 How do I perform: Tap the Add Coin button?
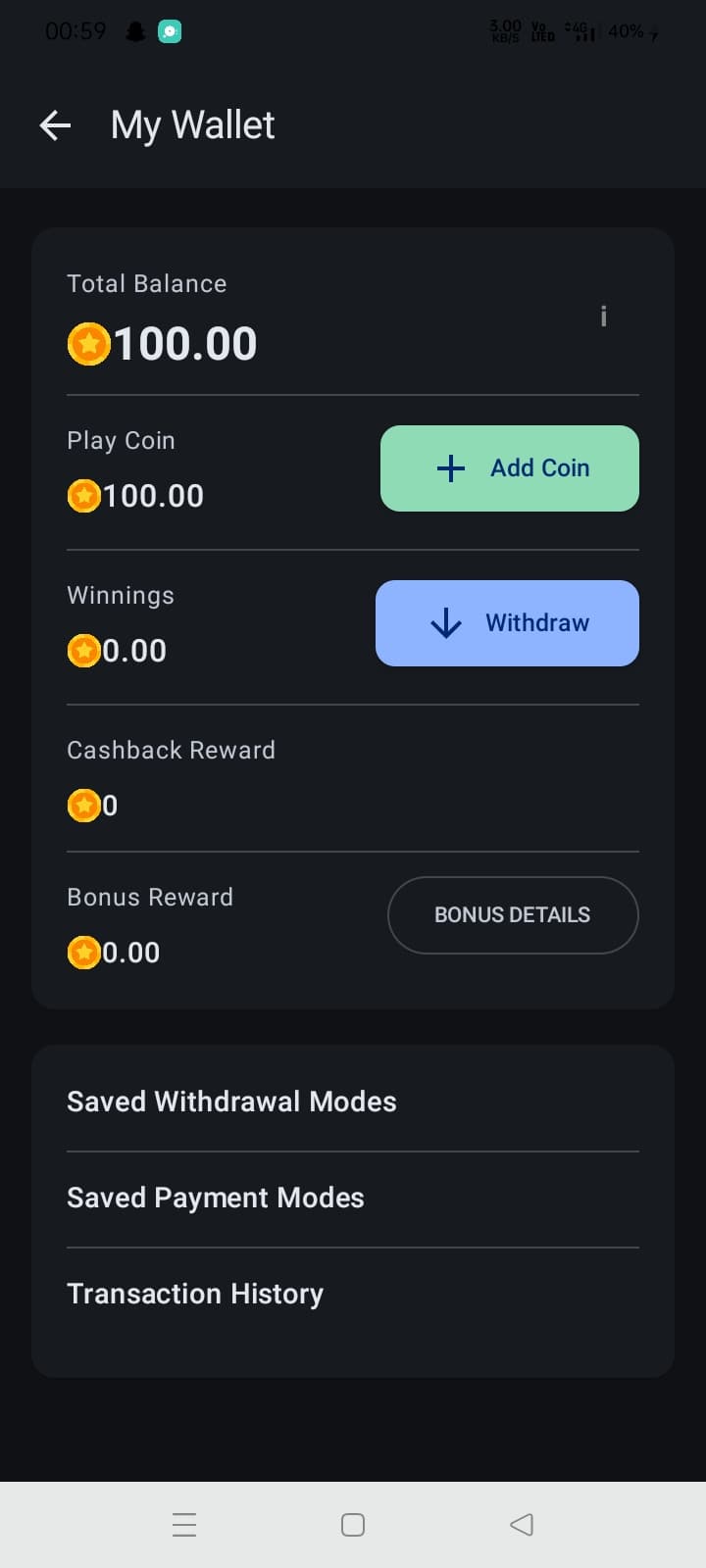(509, 468)
